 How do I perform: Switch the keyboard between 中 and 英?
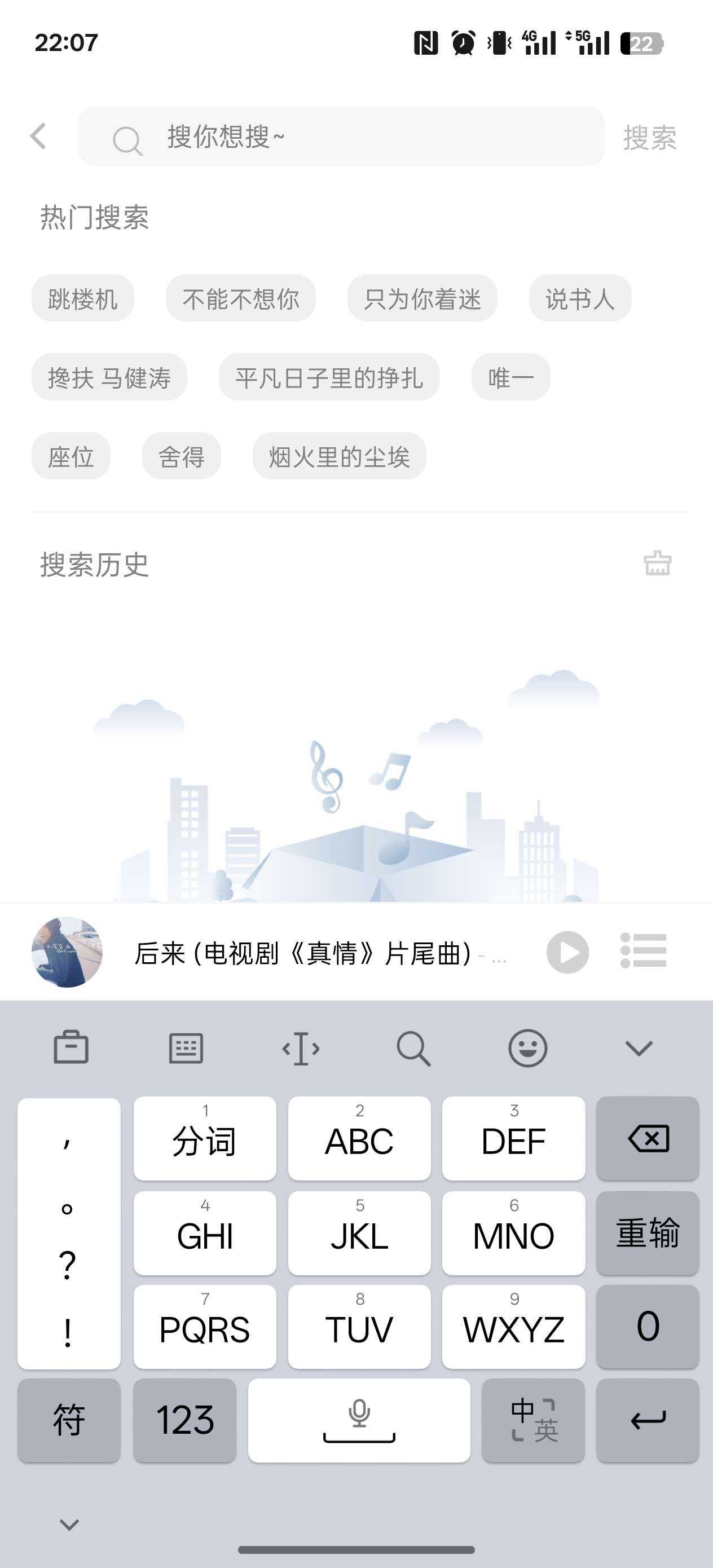[x=534, y=1421]
